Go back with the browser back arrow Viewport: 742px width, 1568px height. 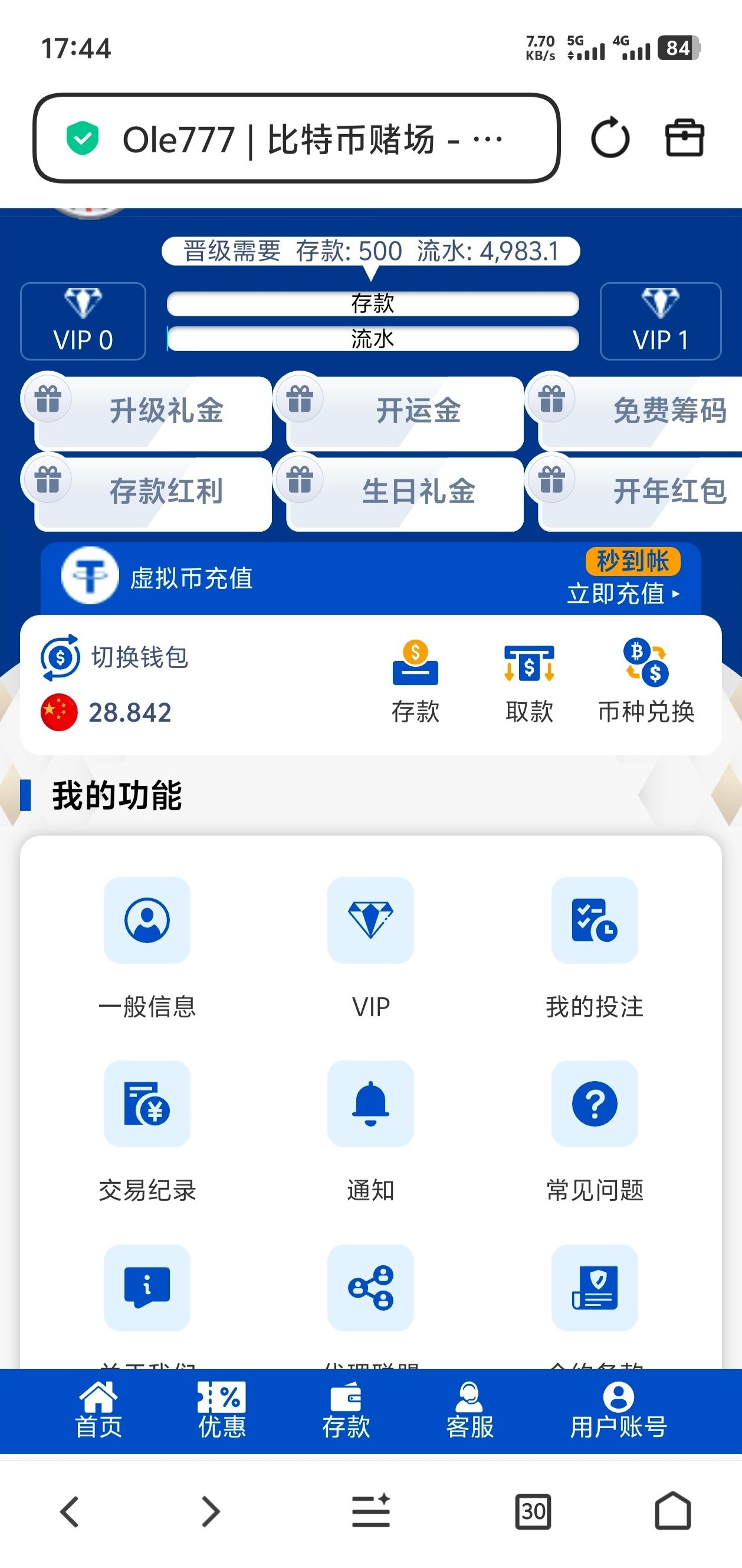[x=70, y=1512]
